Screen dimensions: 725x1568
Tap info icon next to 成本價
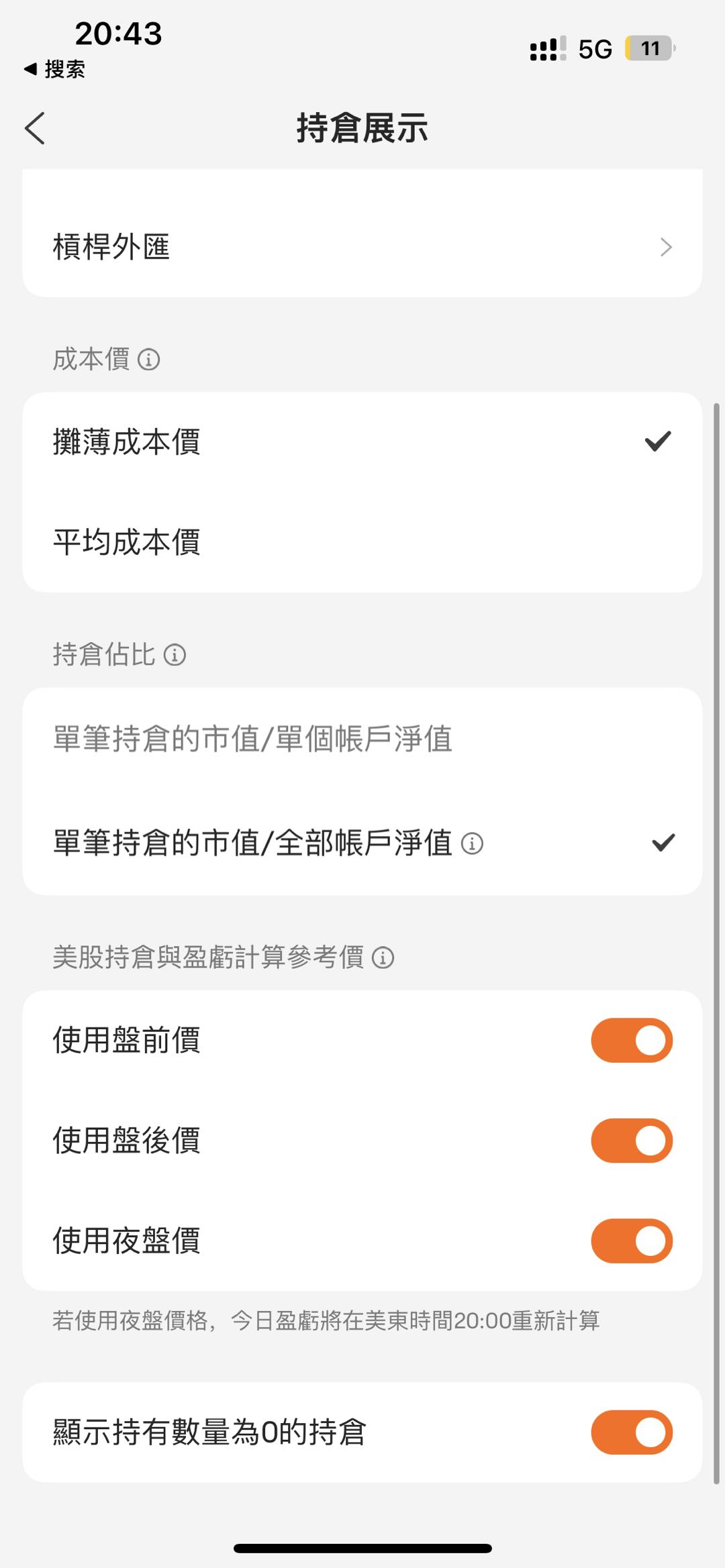pyautogui.click(x=149, y=360)
